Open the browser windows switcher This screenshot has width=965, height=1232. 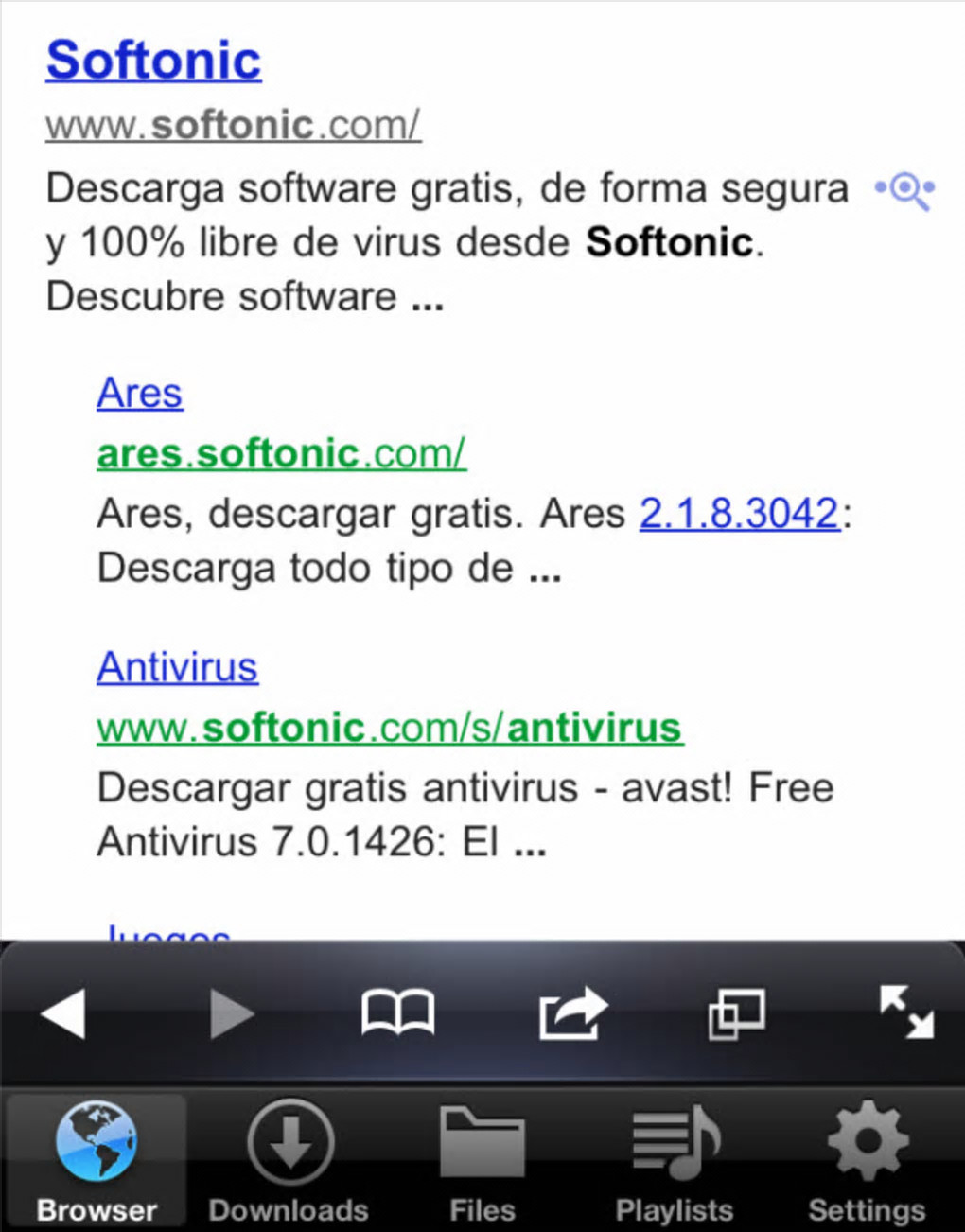click(736, 1013)
